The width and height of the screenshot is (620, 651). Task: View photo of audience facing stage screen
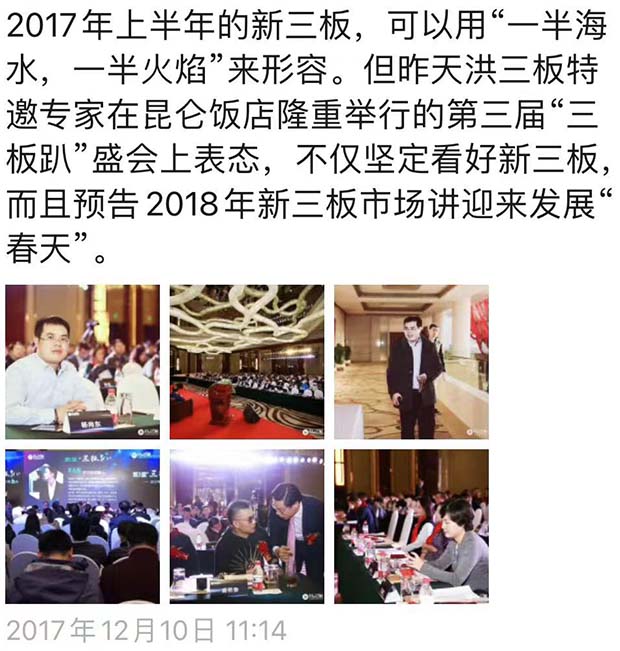pos(82,526)
